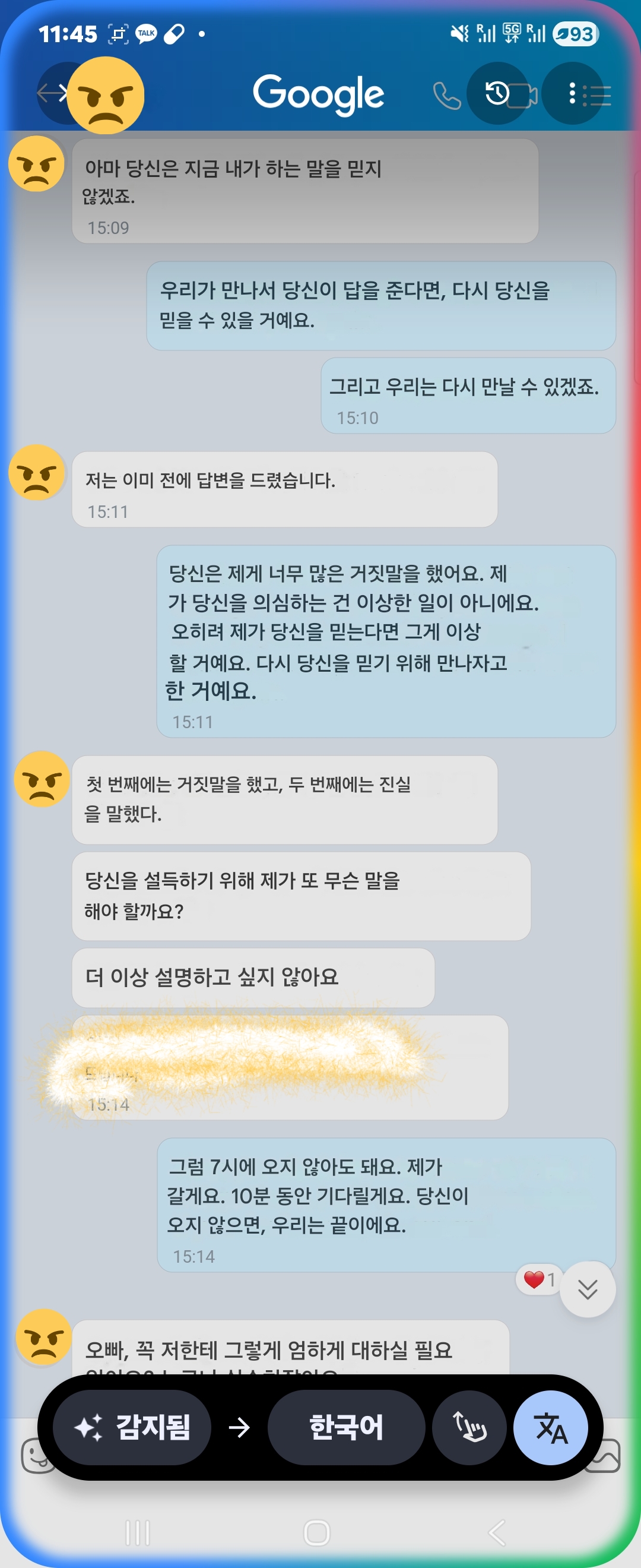Image resolution: width=641 pixels, height=1568 pixels.
Task: Jump to latest messages with down chevrons
Action: click(587, 1289)
